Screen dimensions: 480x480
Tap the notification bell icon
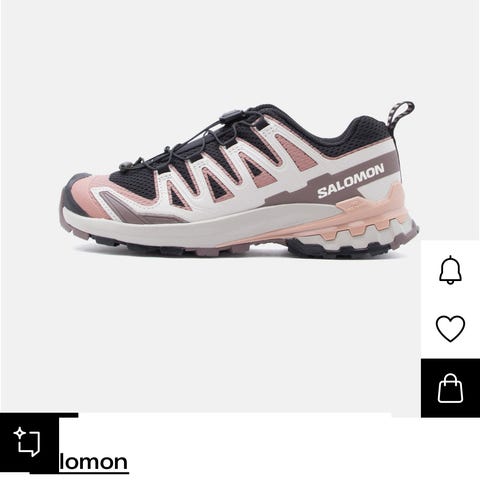point(450,270)
